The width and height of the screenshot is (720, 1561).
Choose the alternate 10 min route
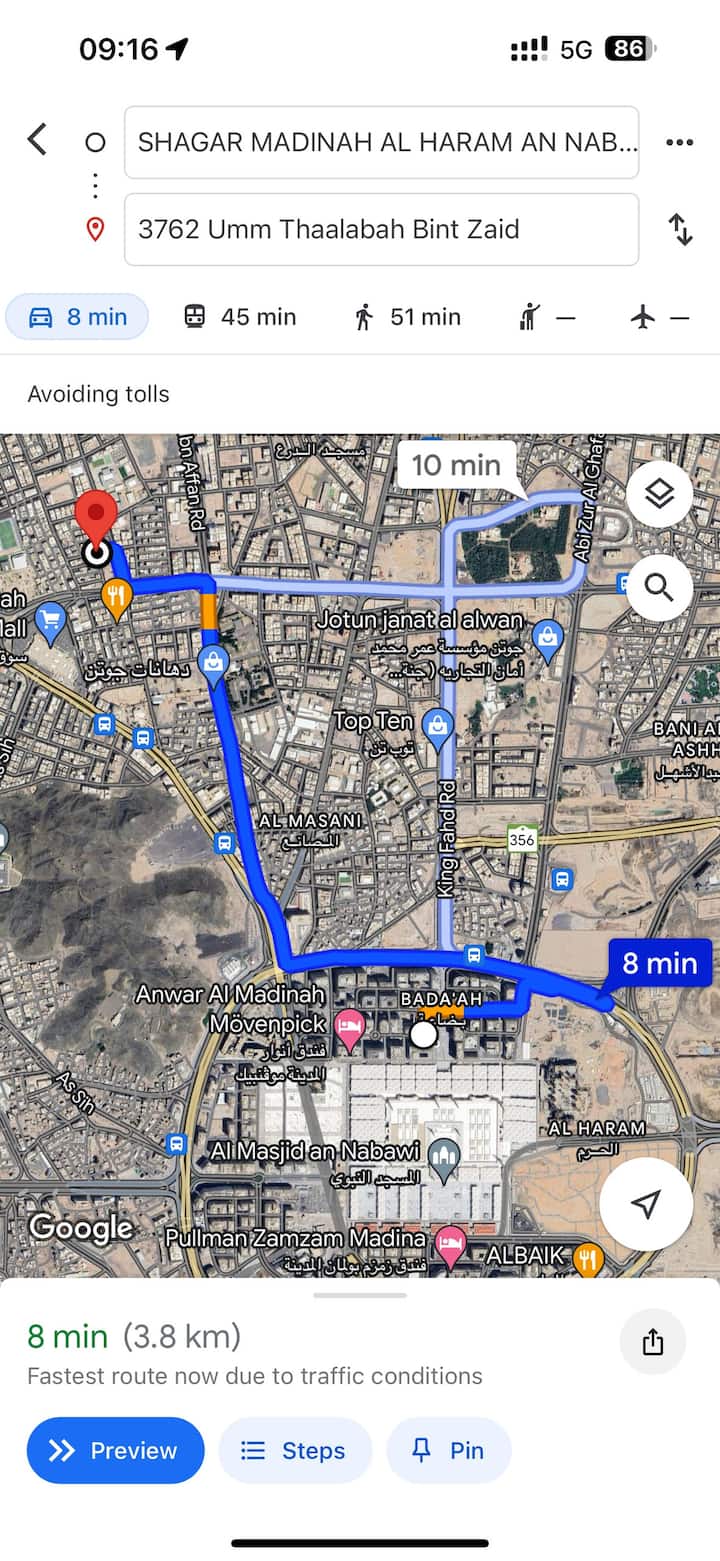point(456,465)
